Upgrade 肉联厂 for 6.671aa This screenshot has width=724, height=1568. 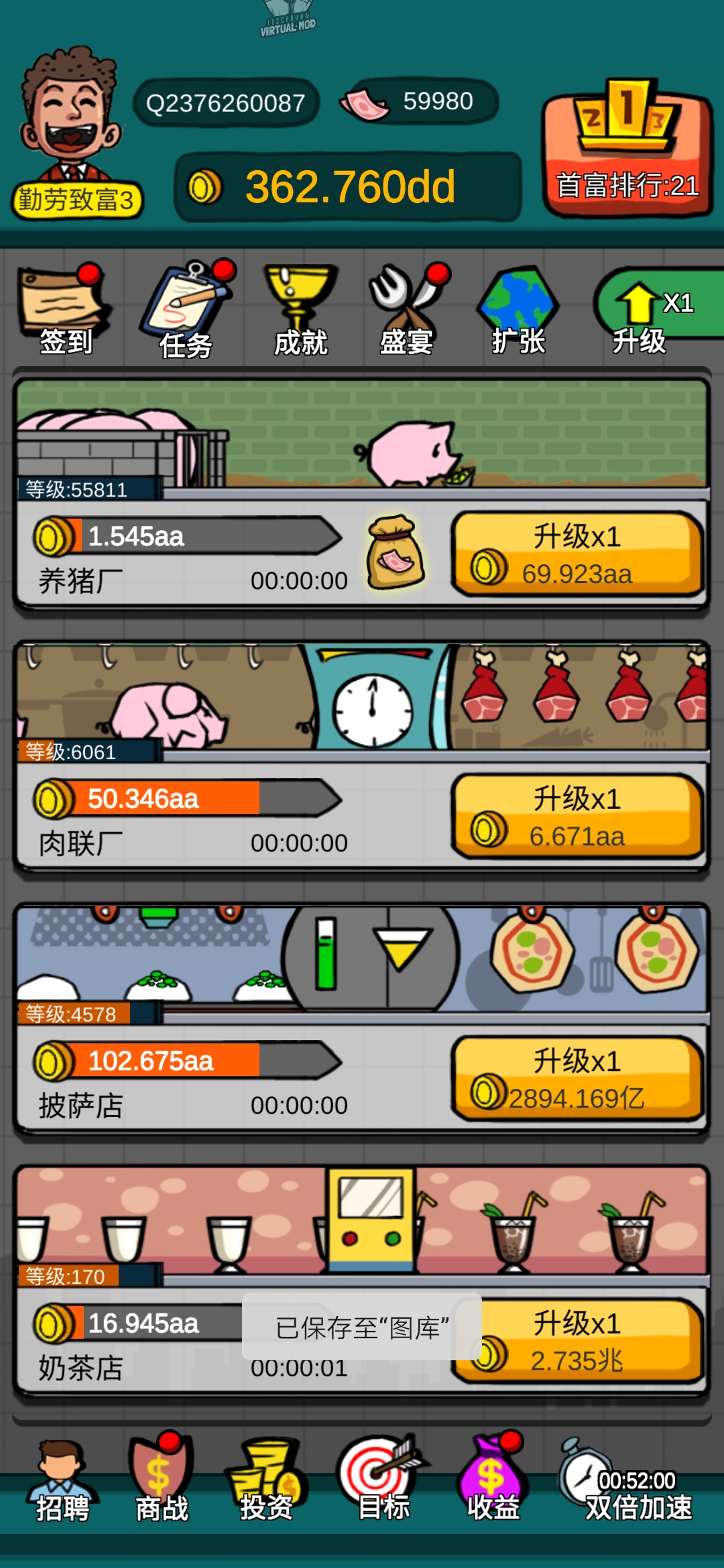point(578,817)
